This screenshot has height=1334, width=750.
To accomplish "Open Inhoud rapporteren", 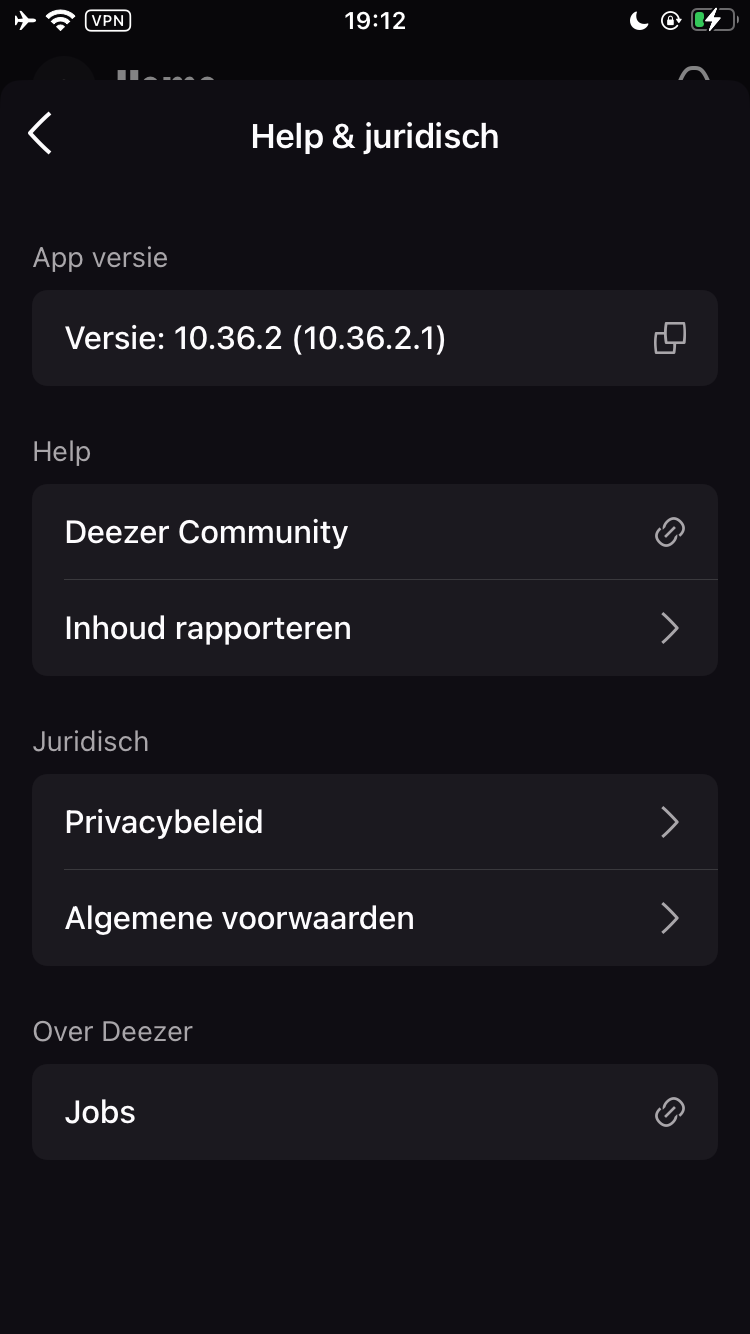I will pyautogui.click(x=375, y=628).
